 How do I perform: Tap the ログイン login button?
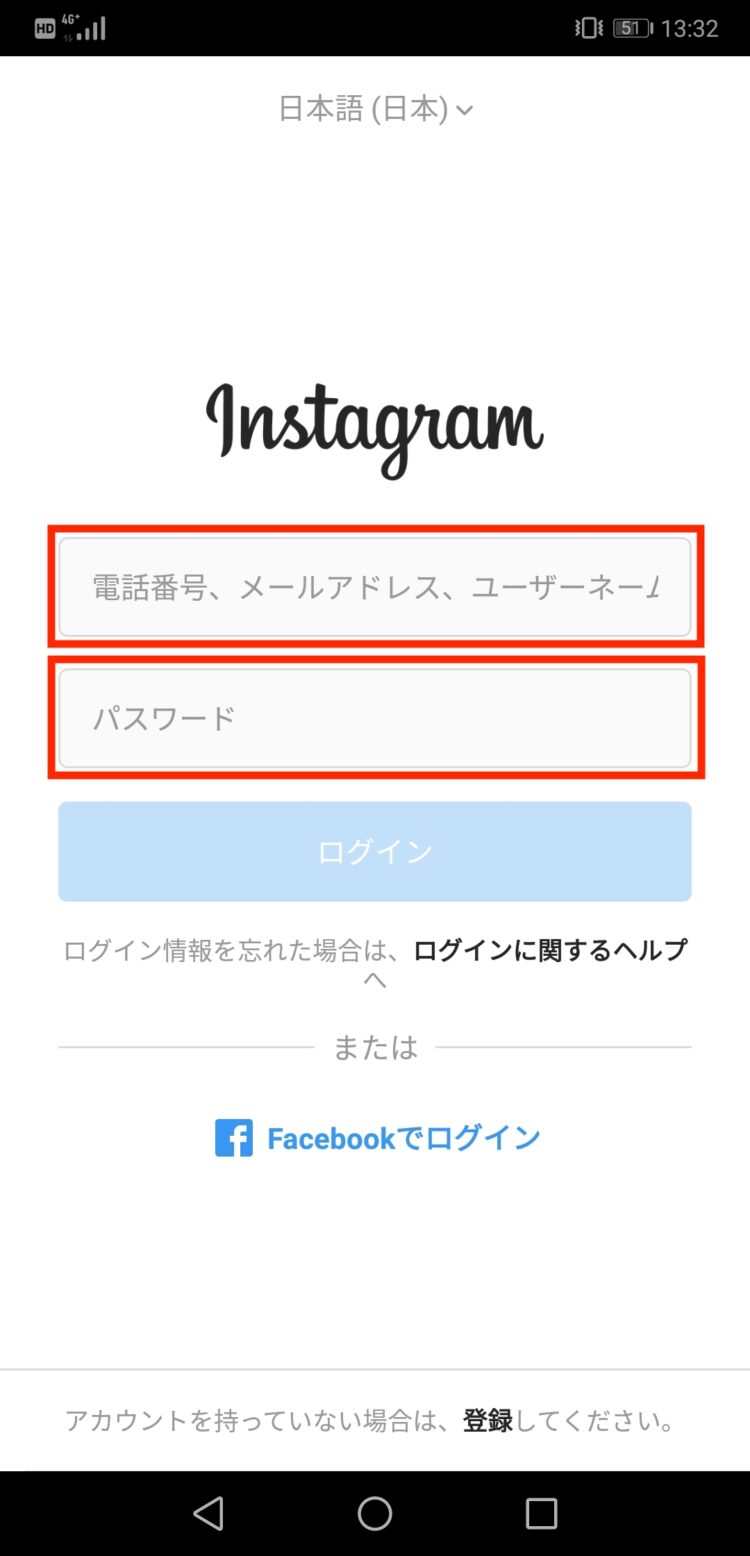pyautogui.click(x=375, y=852)
